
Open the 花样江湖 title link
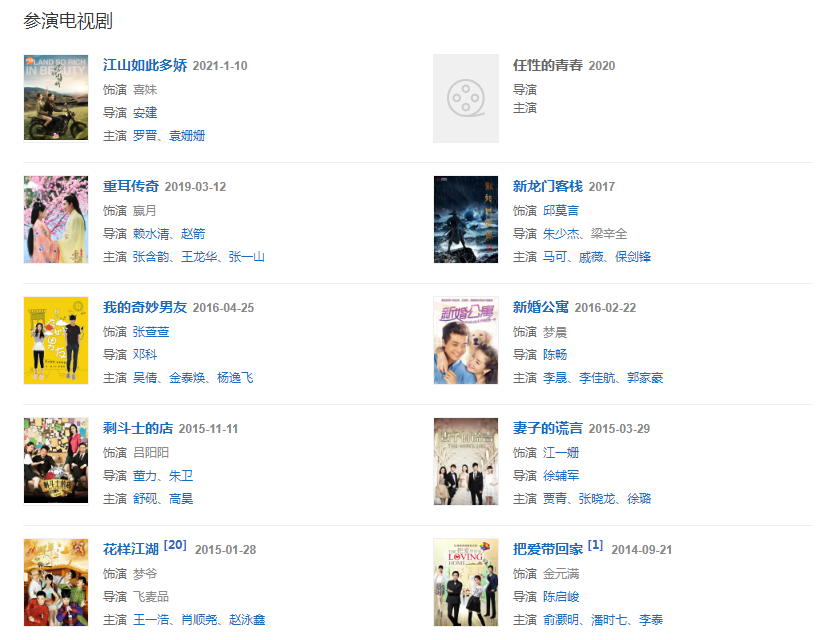click(130, 549)
